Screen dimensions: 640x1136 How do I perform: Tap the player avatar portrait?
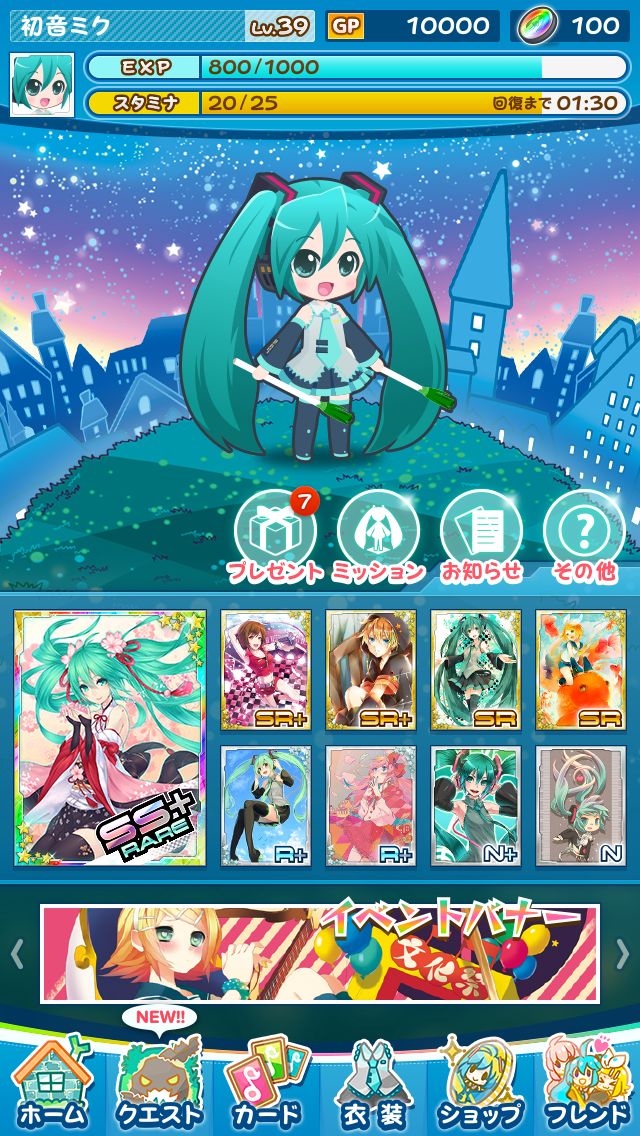[42, 85]
